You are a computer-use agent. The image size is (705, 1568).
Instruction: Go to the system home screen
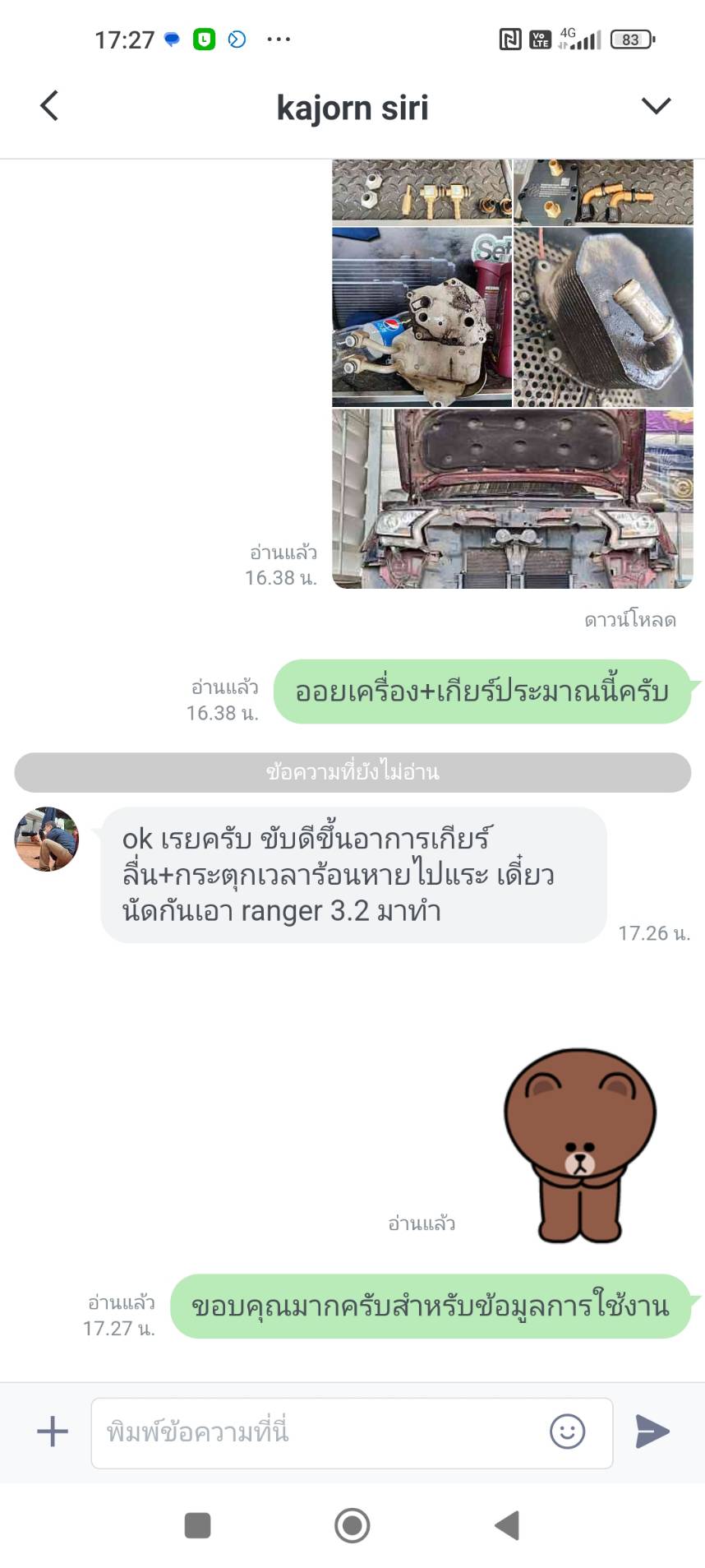pyautogui.click(x=352, y=1525)
